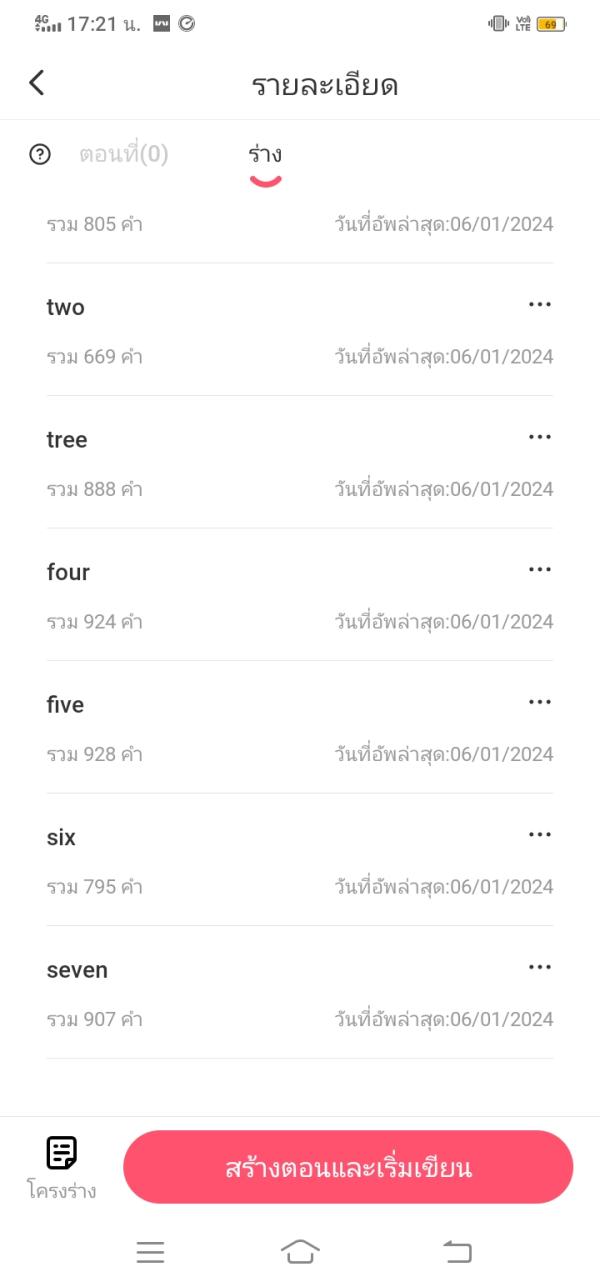Tap สร้างตอนและเริ่มเขียน to create a chapter
The width and height of the screenshot is (600, 1287).
tap(348, 1167)
